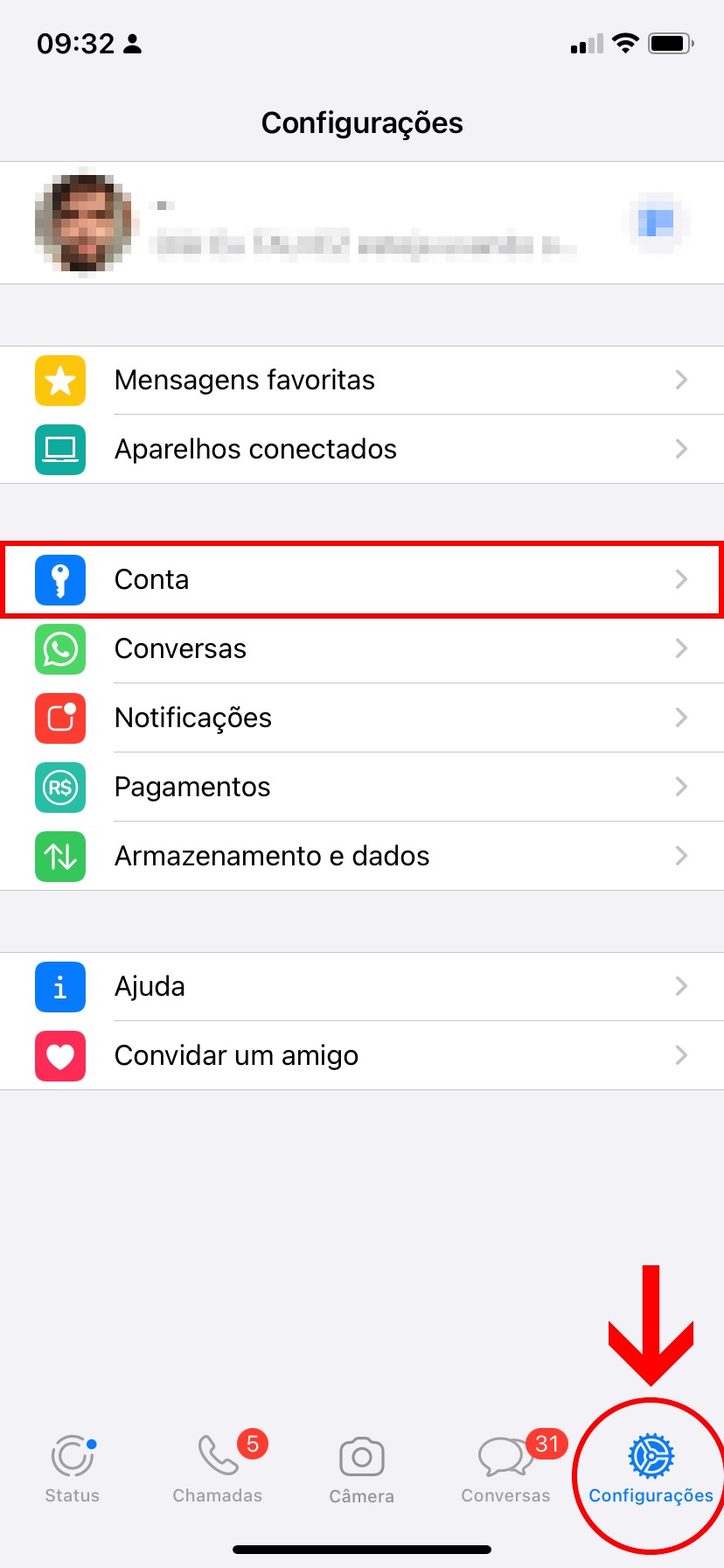The height and width of the screenshot is (1568, 724).
Task: Open the Conversas settings row
Action: coord(362,648)
